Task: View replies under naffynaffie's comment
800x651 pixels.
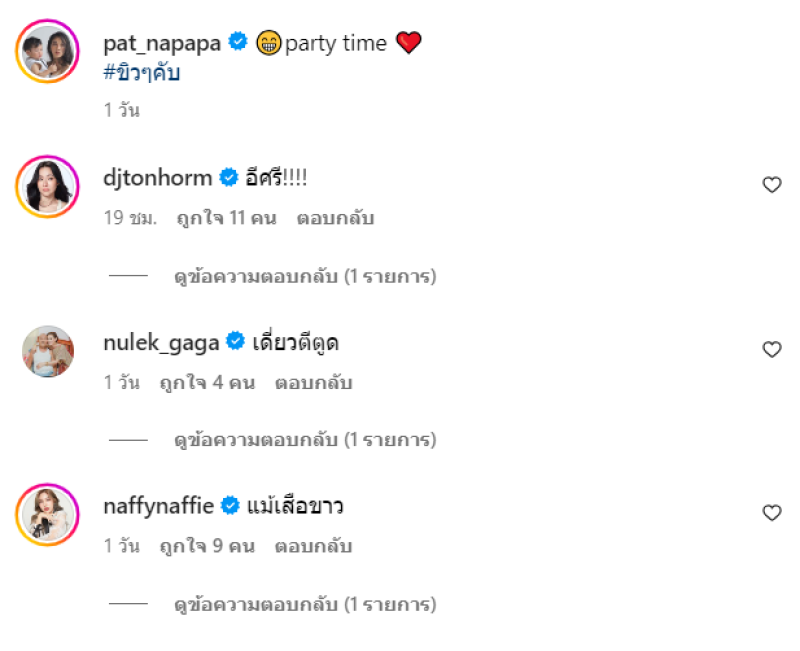Action: [304, 605]
